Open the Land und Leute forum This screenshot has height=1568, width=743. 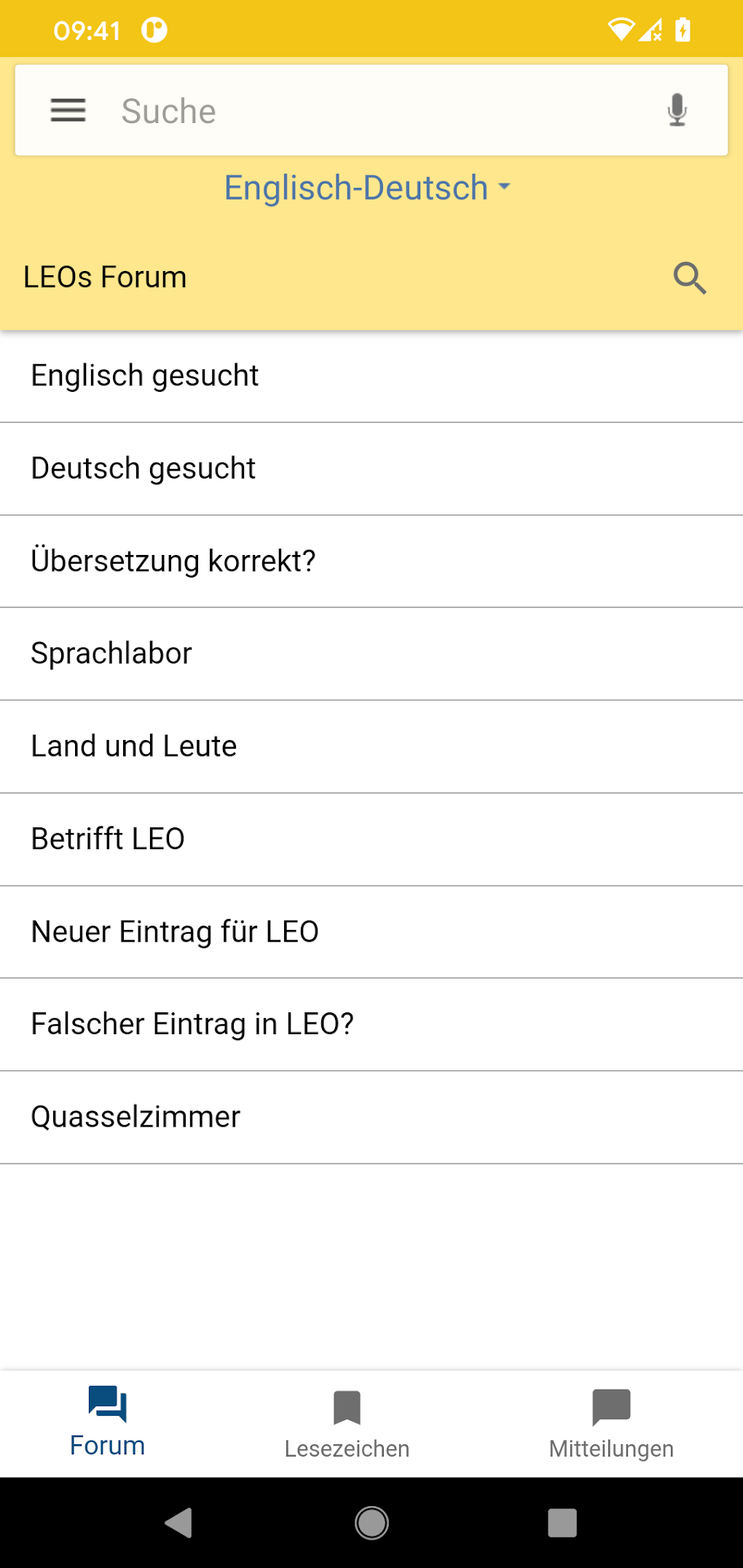point(133,745)
